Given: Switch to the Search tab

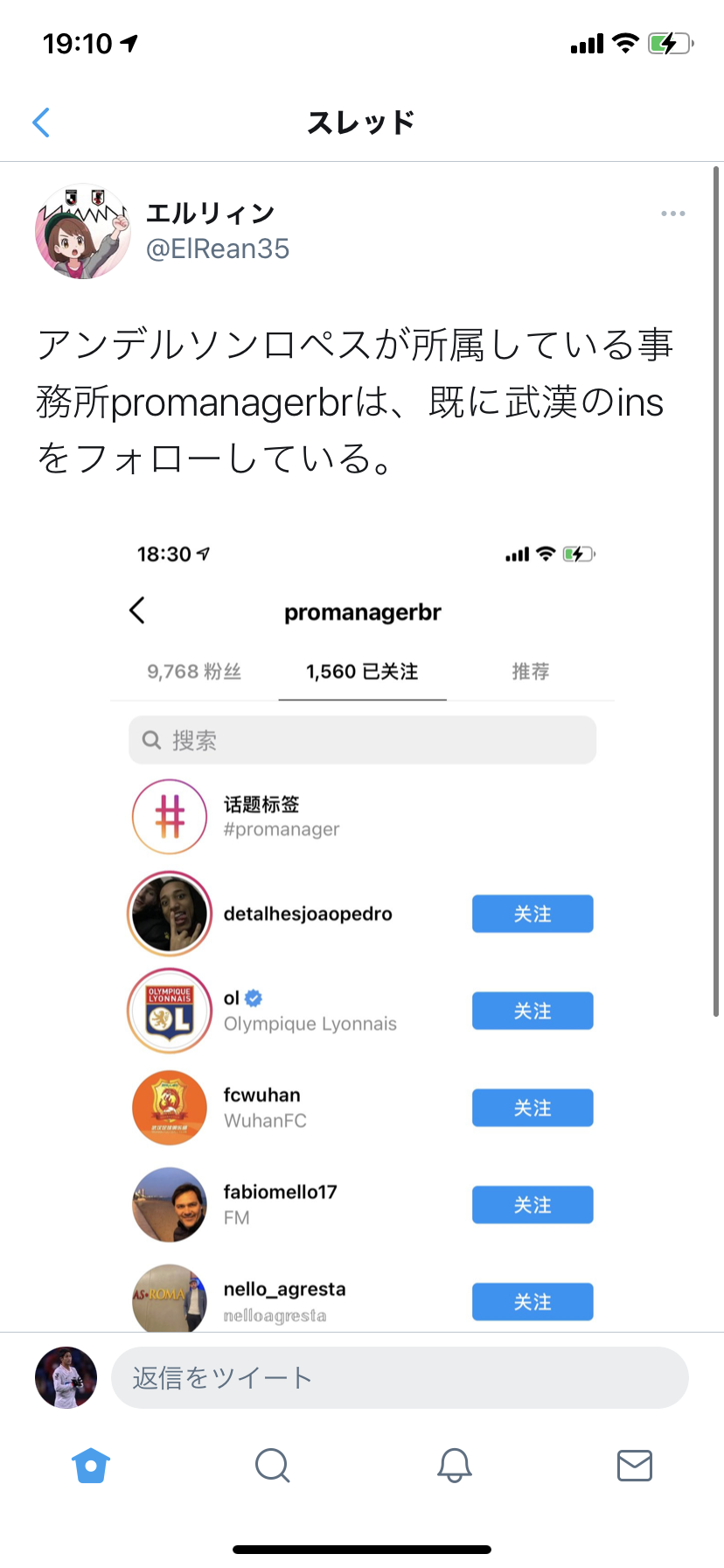Looking at the screenshot, I should (x=272, y=1466).
